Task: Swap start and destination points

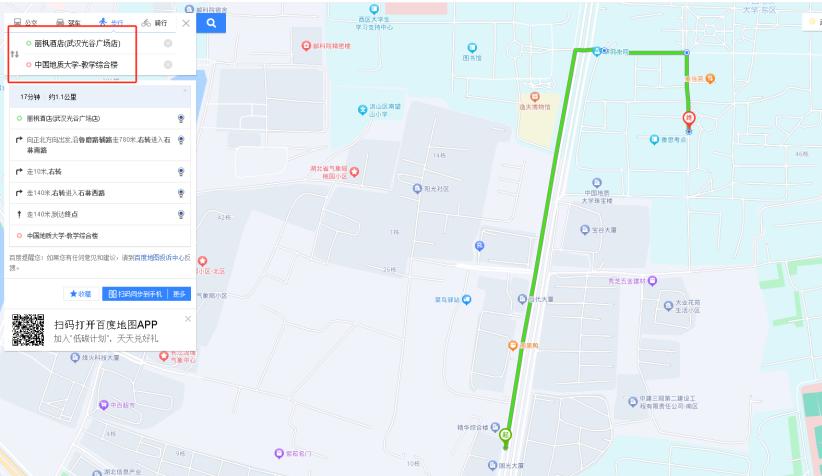Action: coord(15,53)
